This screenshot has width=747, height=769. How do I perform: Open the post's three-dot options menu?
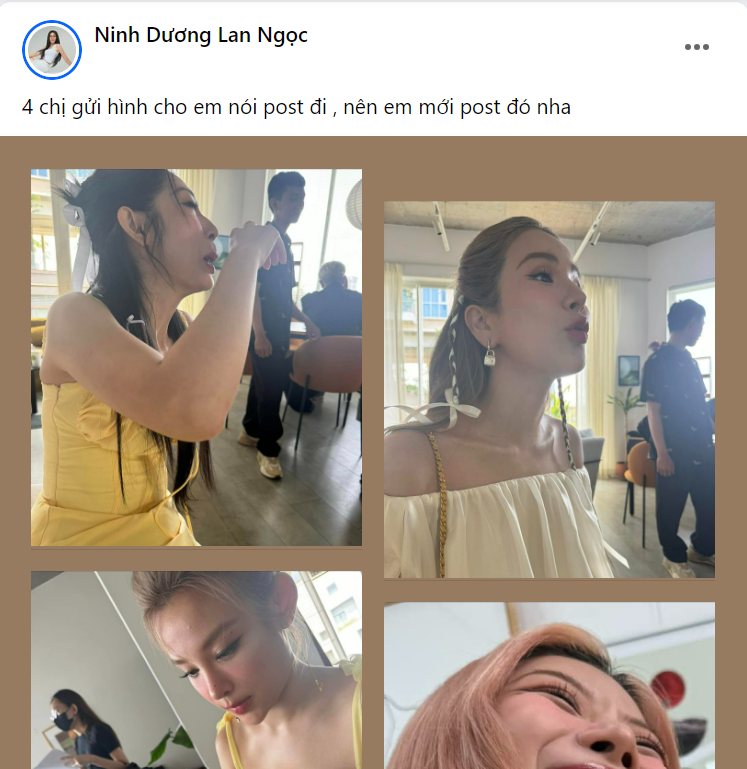coord(696,47)
